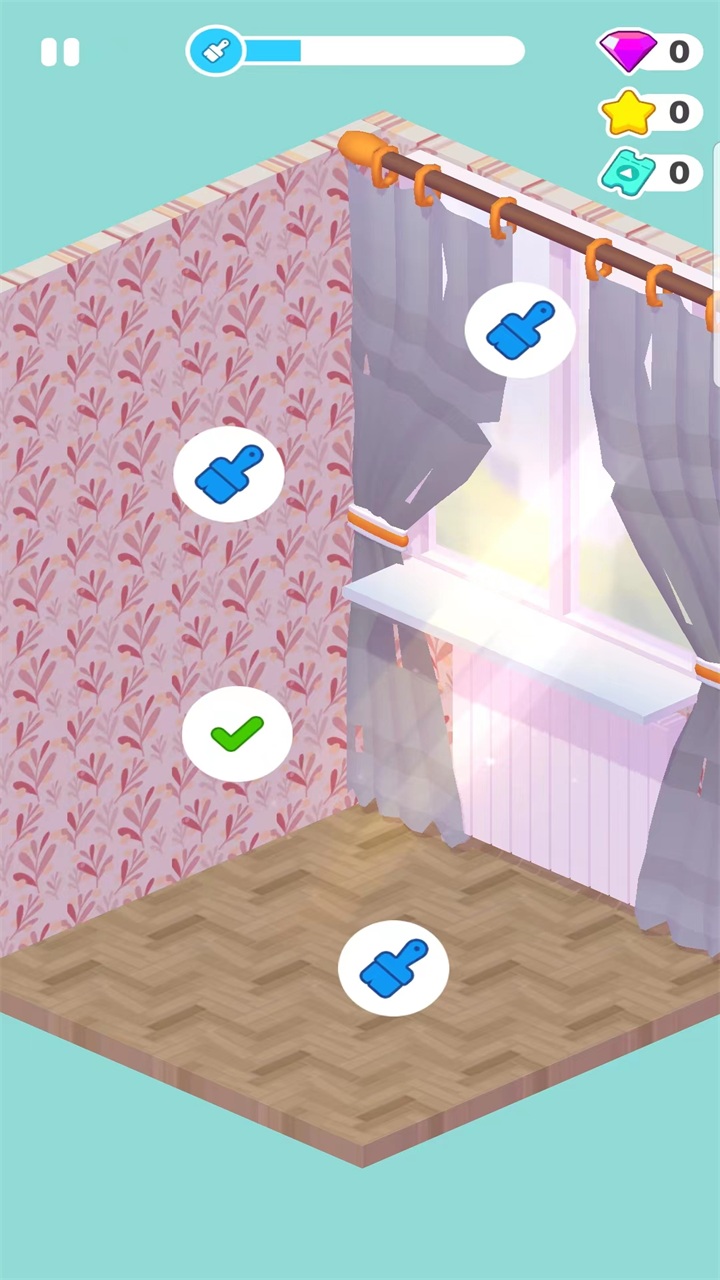The width and height of the screenshot is (720, 1280).
Task: Pause the game
Action: [59, 52]
